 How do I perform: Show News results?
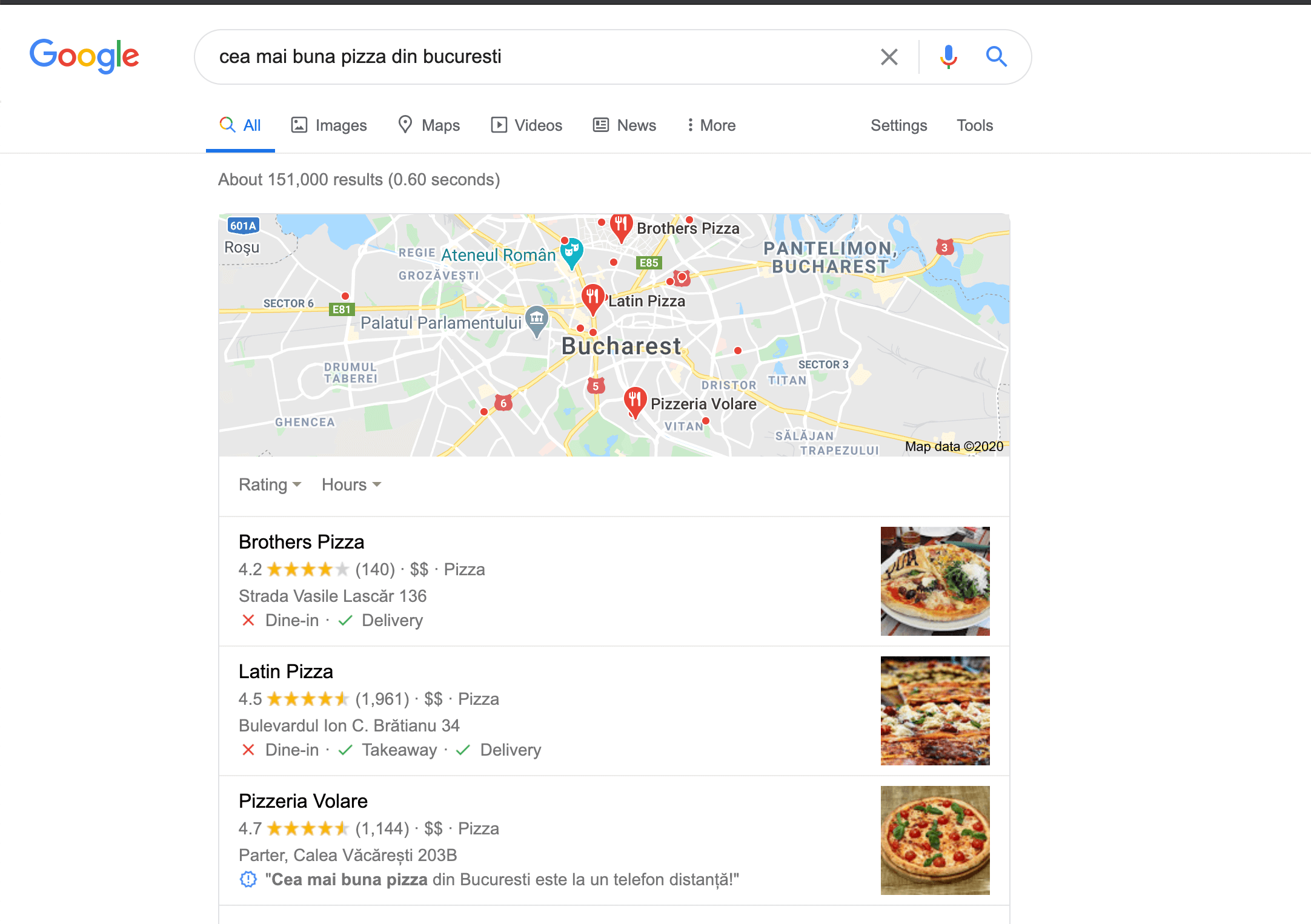click(625, 125)
